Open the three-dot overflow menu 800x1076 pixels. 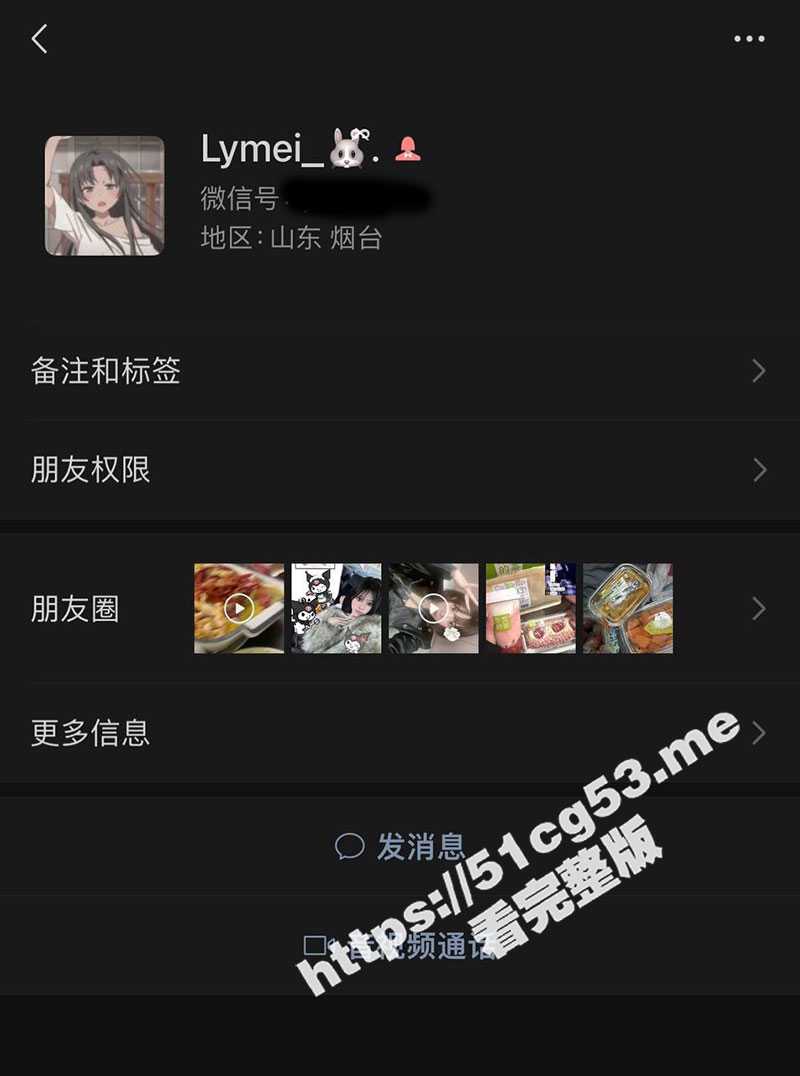tap(749, 39)
